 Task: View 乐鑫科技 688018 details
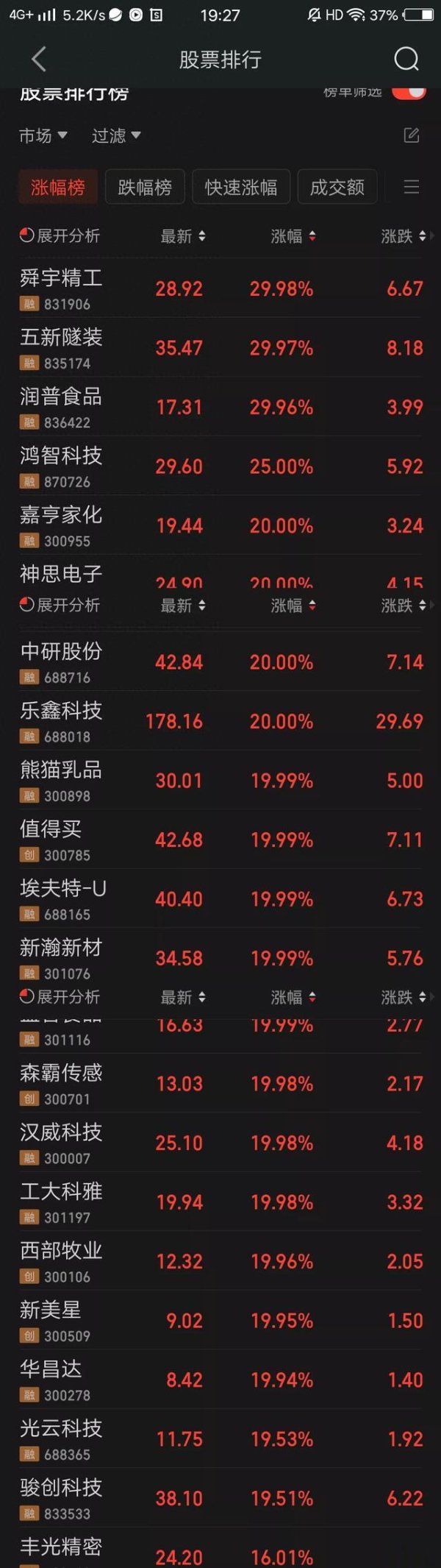coord(220,721)
